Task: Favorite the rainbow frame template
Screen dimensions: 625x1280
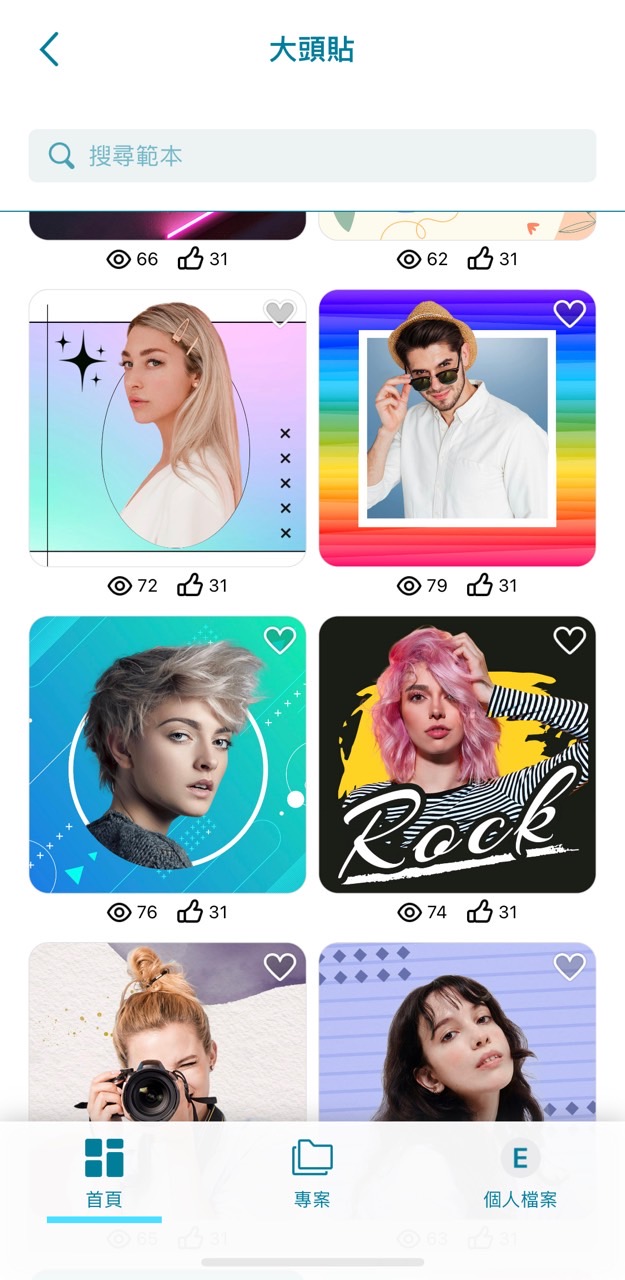Action: 569,314
